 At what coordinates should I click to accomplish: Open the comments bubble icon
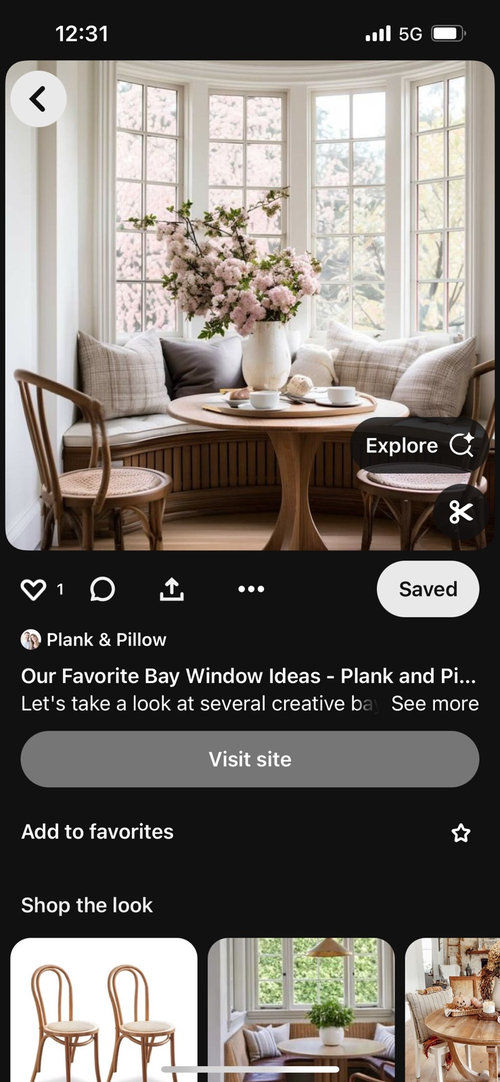[x=103, y=589]
